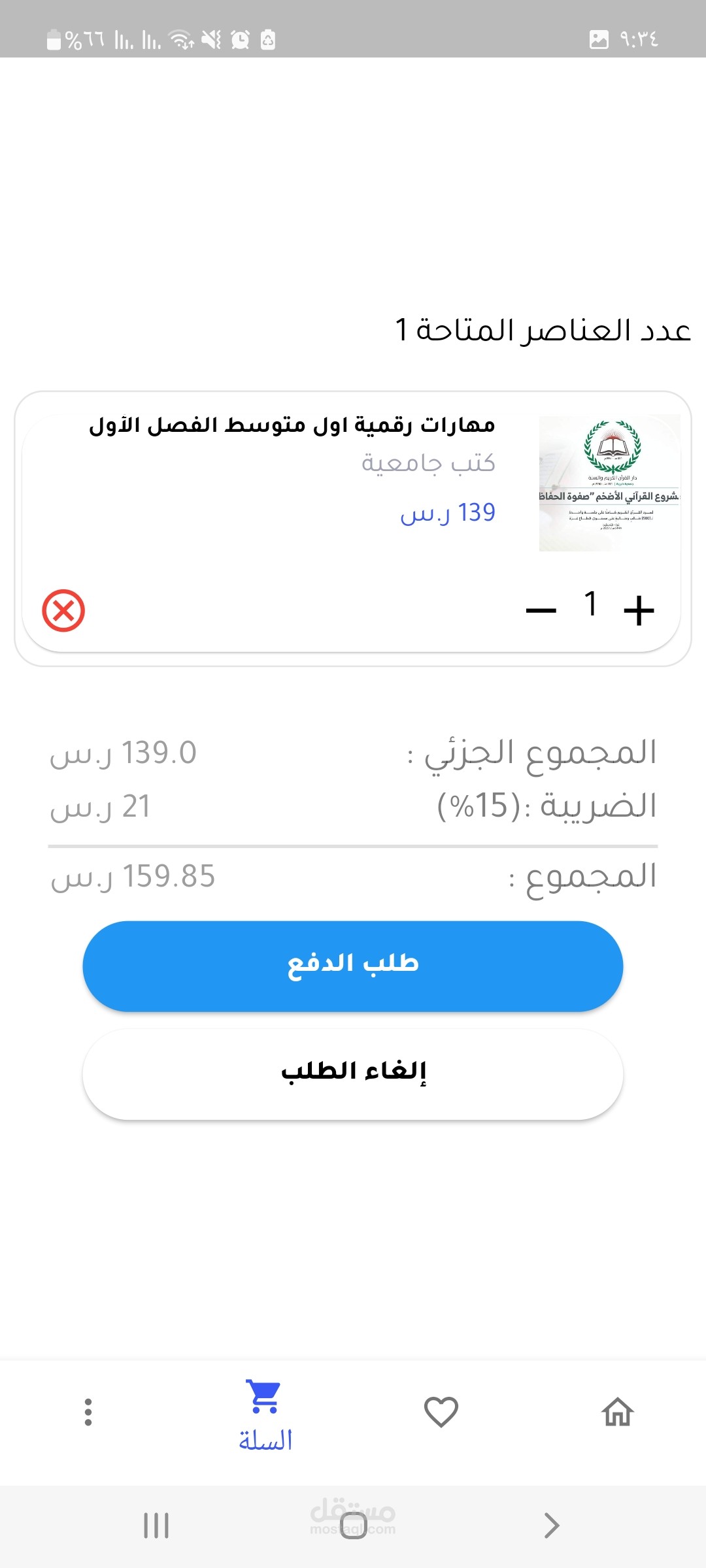Increase quantity with the plus button
The image size is (706, 1568).
point(639,611)
